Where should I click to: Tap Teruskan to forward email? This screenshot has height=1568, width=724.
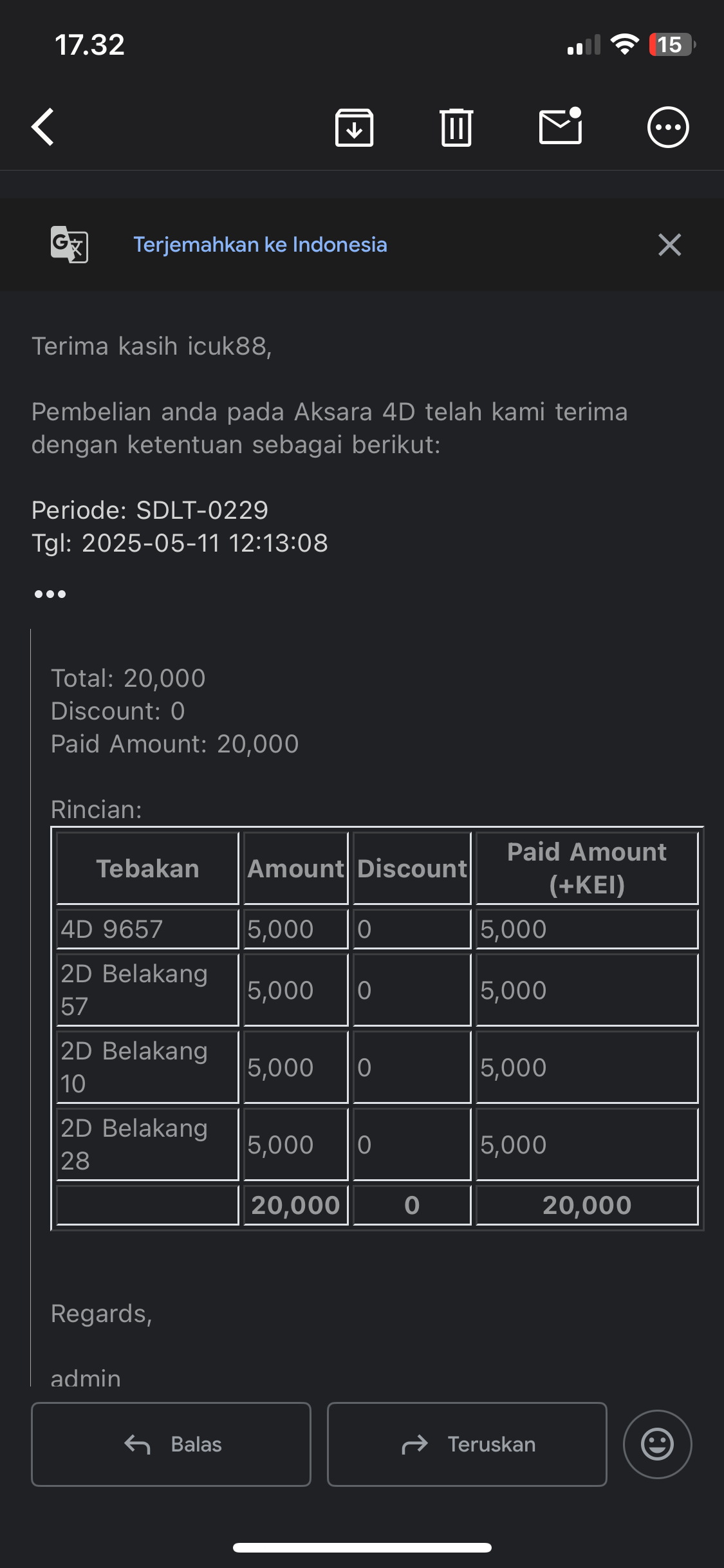[x=467, y=1444]
